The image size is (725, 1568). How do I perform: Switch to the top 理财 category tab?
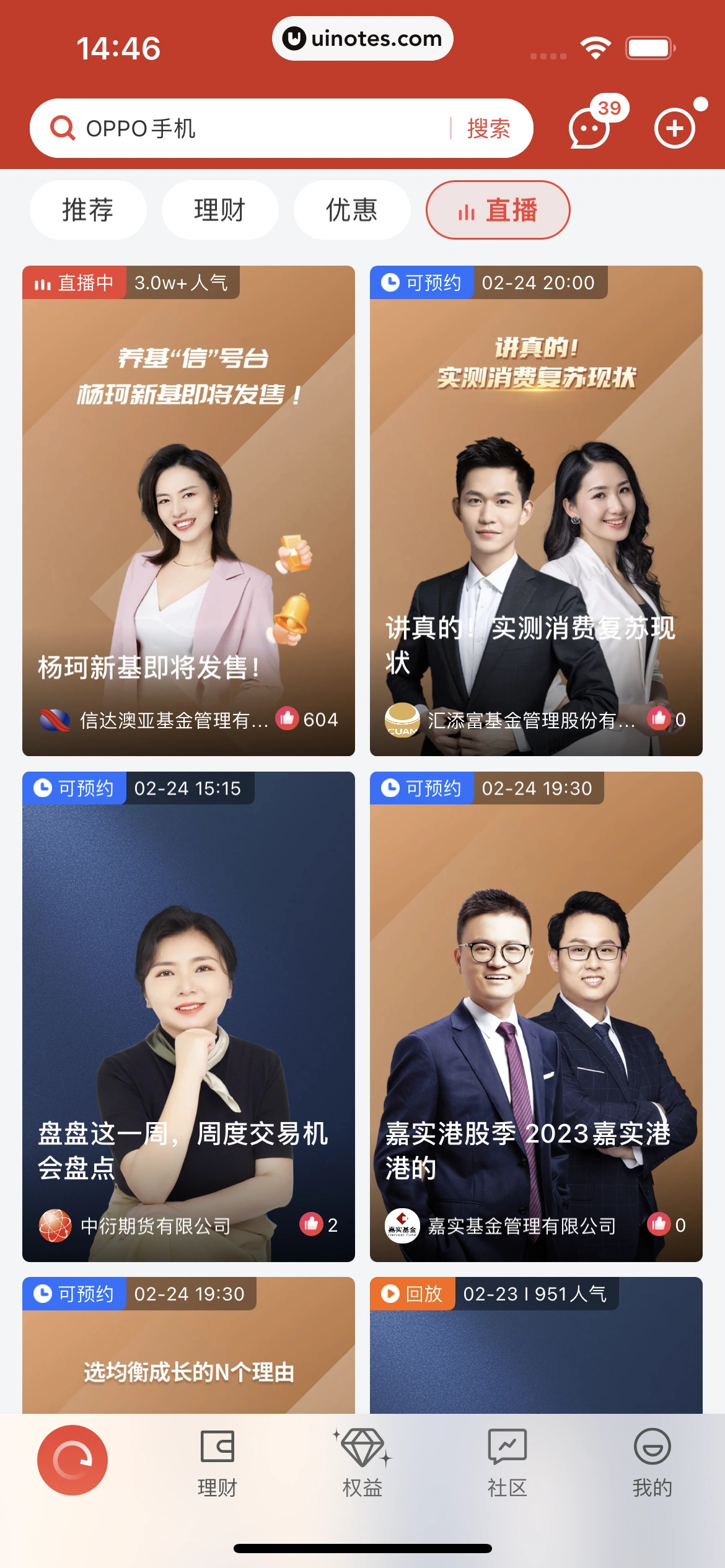(220, 210)
